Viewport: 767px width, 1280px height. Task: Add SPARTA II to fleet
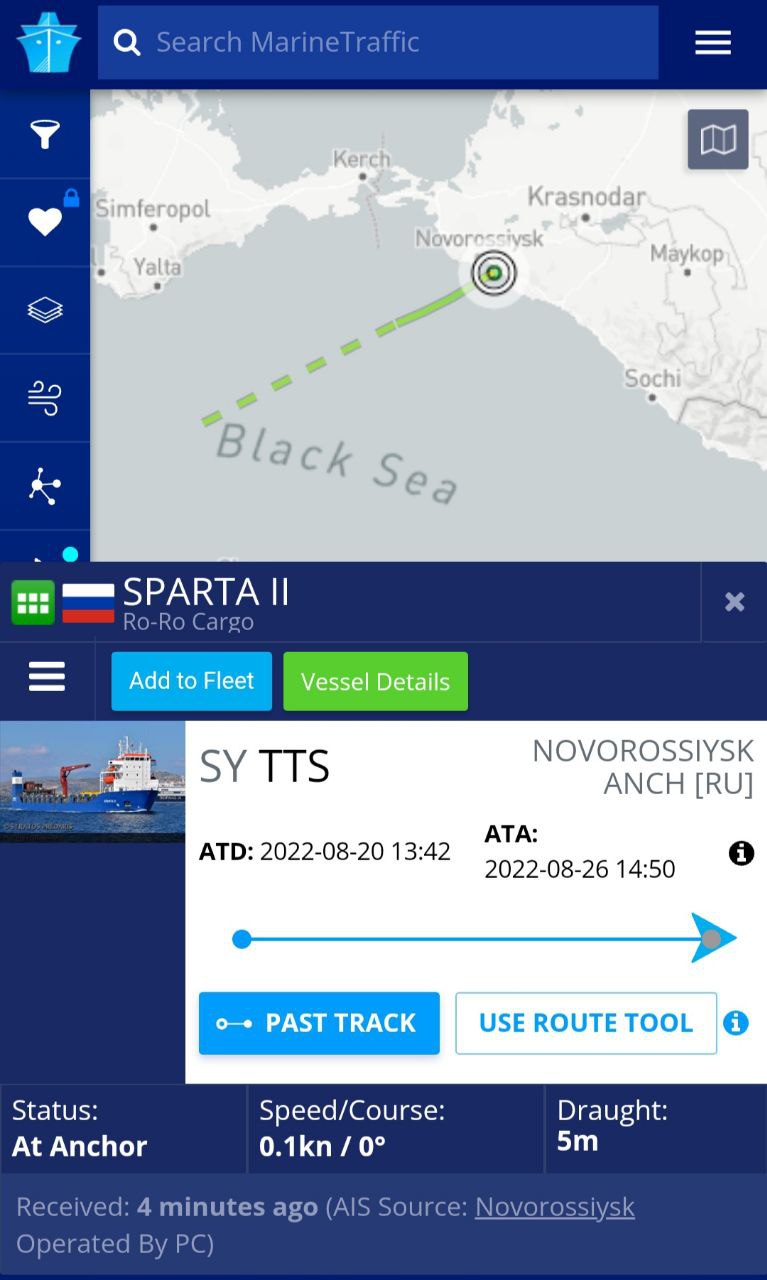[x=191, y=681]
